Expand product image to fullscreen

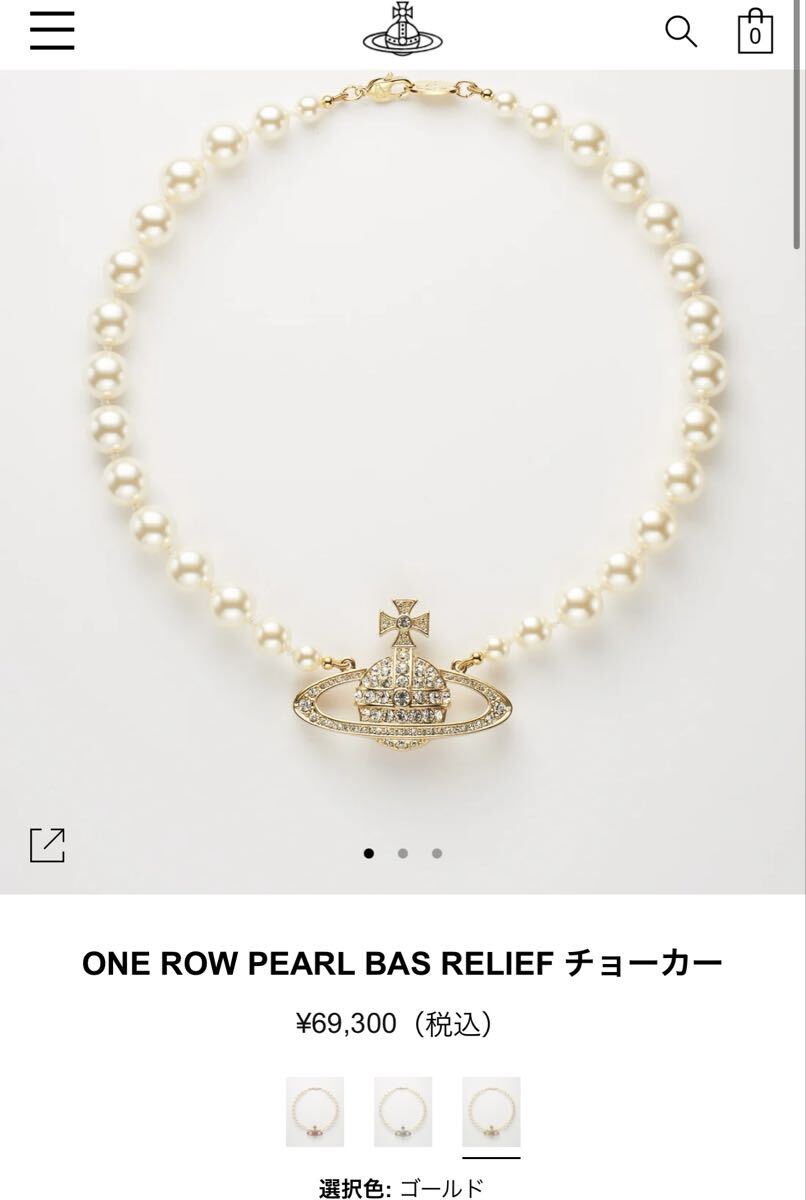click(47, 845)
